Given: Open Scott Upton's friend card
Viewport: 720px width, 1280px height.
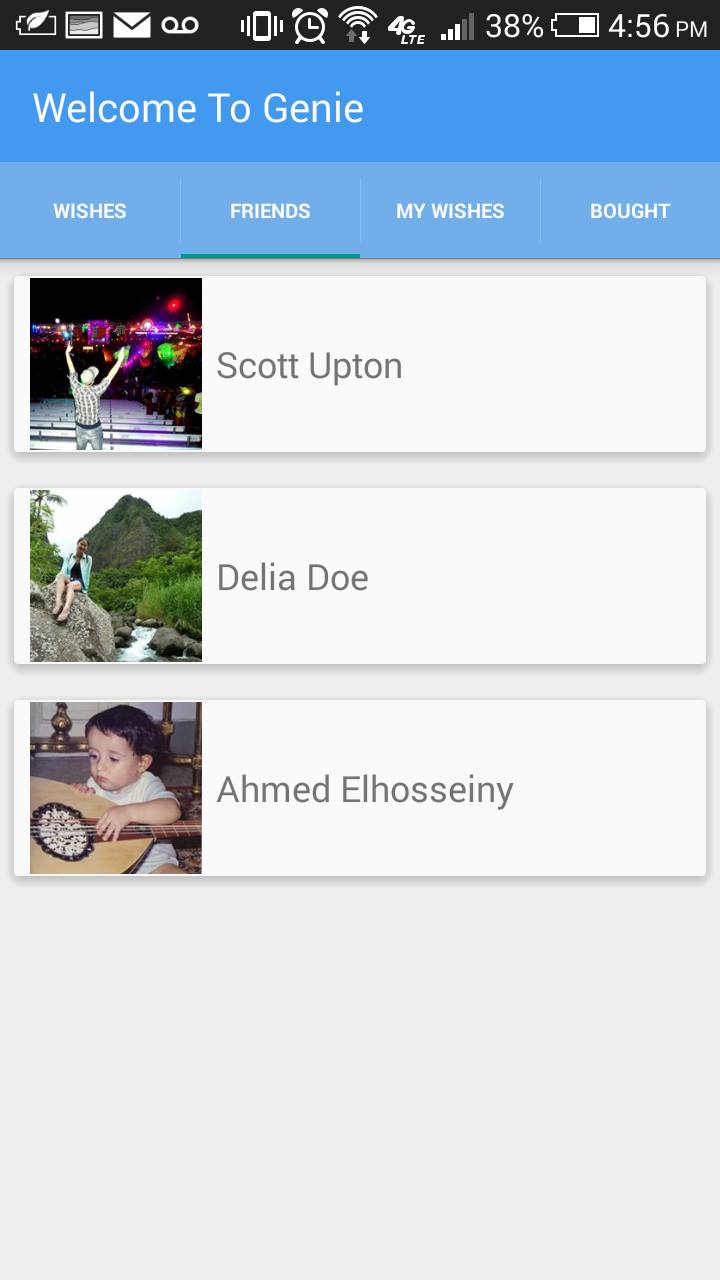Looking at the screenshot, I should 360,365.
